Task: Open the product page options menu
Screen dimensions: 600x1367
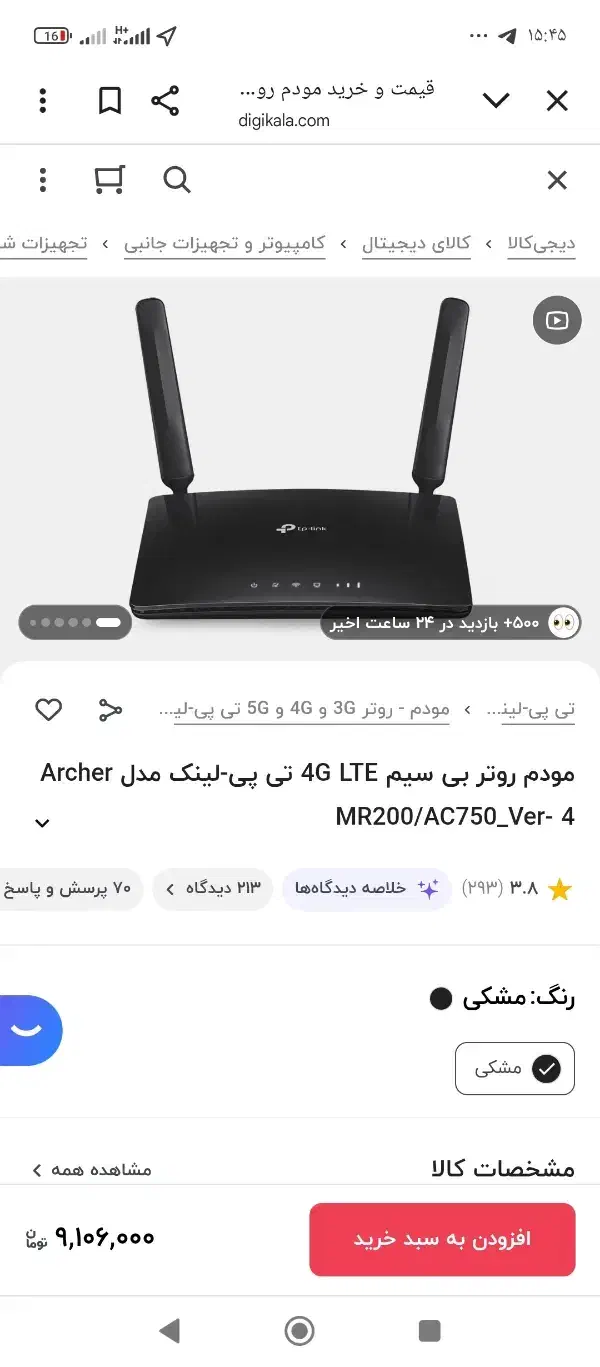Action: [x=42, y=180]
